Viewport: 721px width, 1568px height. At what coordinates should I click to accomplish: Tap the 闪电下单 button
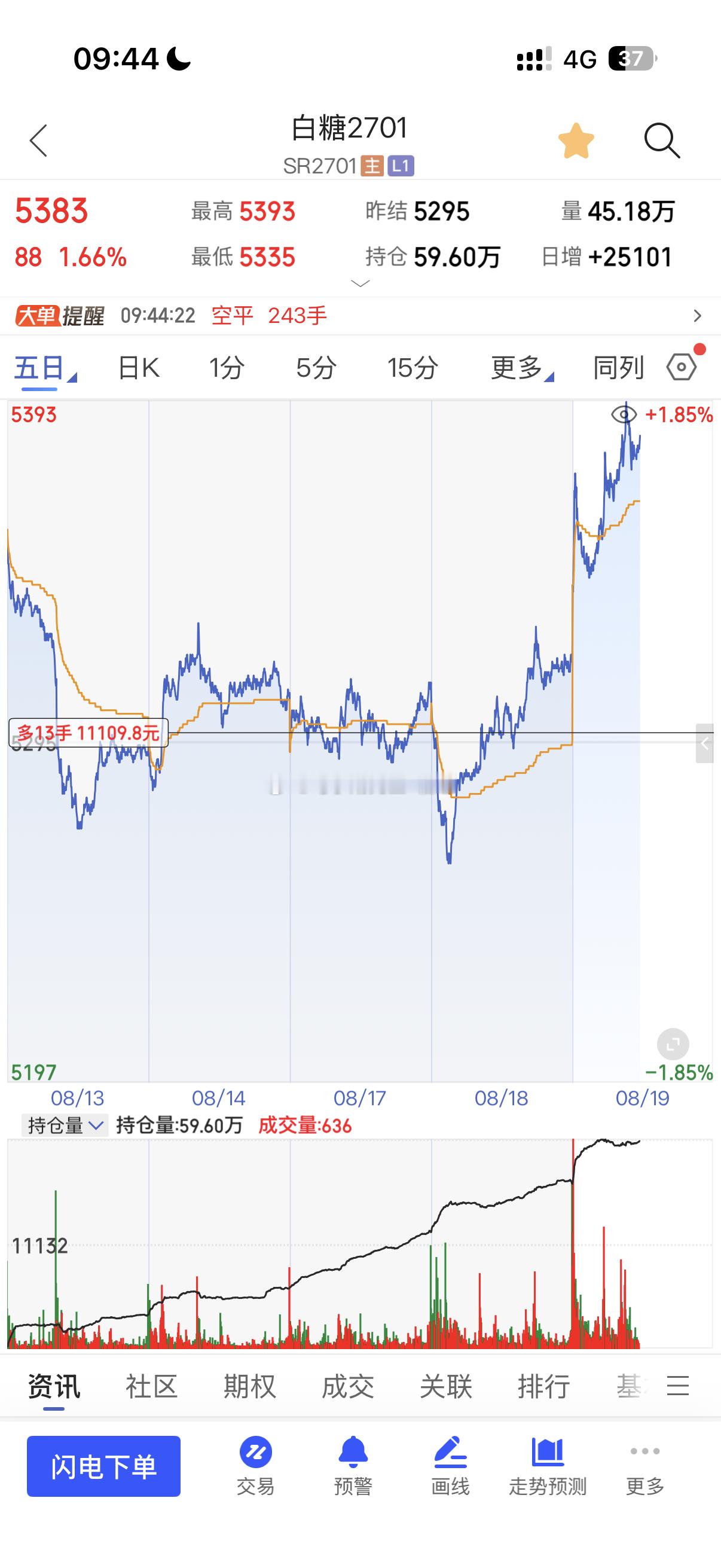click(103, 1466)
